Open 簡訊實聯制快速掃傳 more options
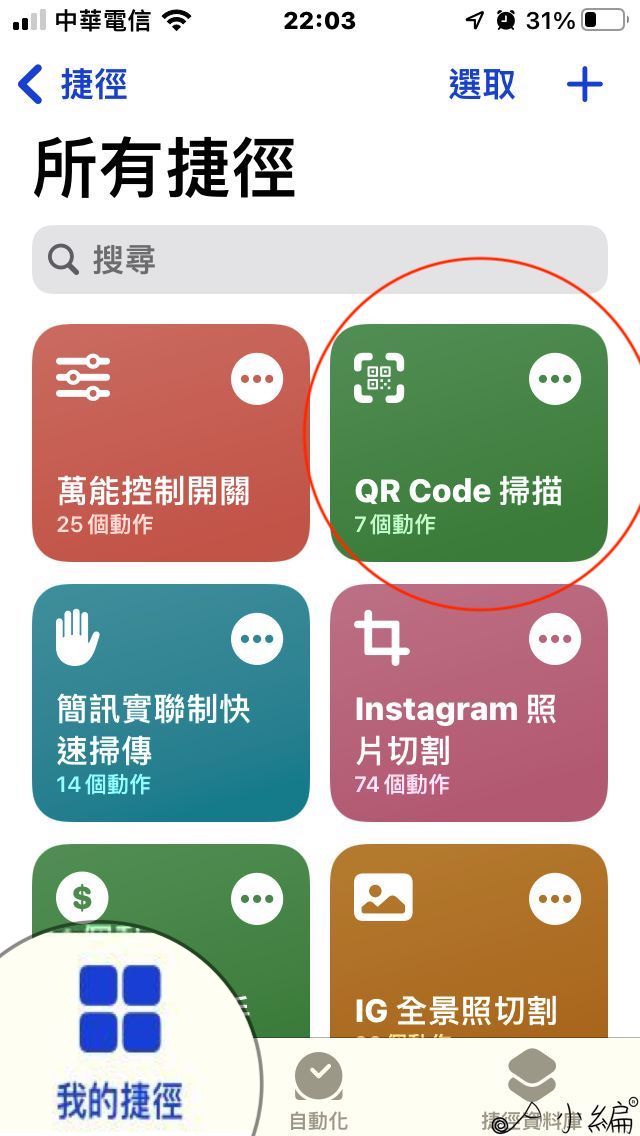The width and height of the screenshot is (640, 1136). [x=257, y=639]
